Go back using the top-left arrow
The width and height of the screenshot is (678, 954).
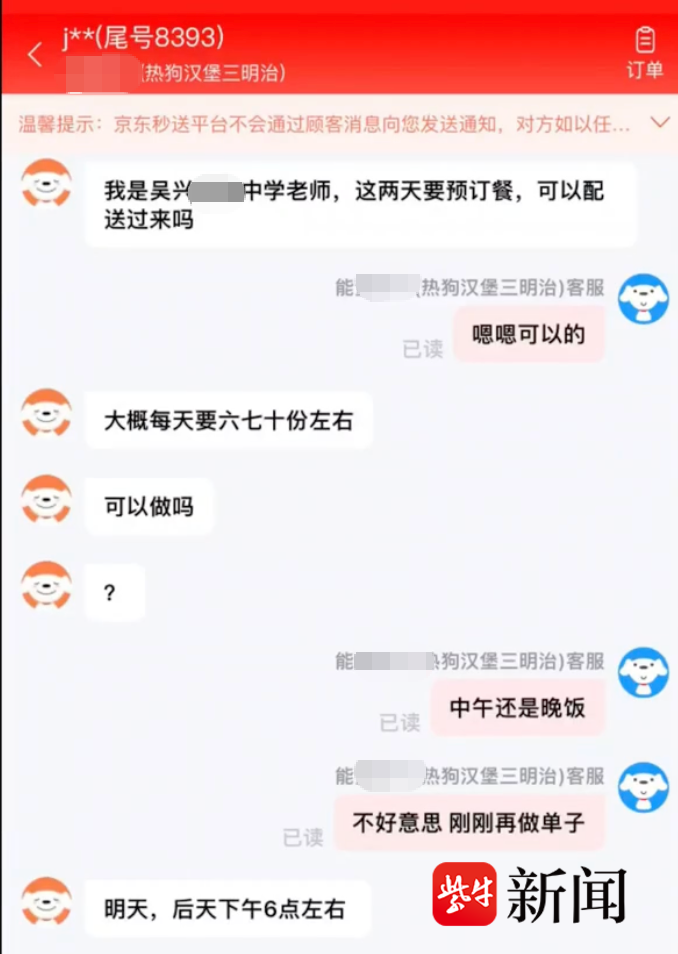pyautogui.click(x=35, y=54)
